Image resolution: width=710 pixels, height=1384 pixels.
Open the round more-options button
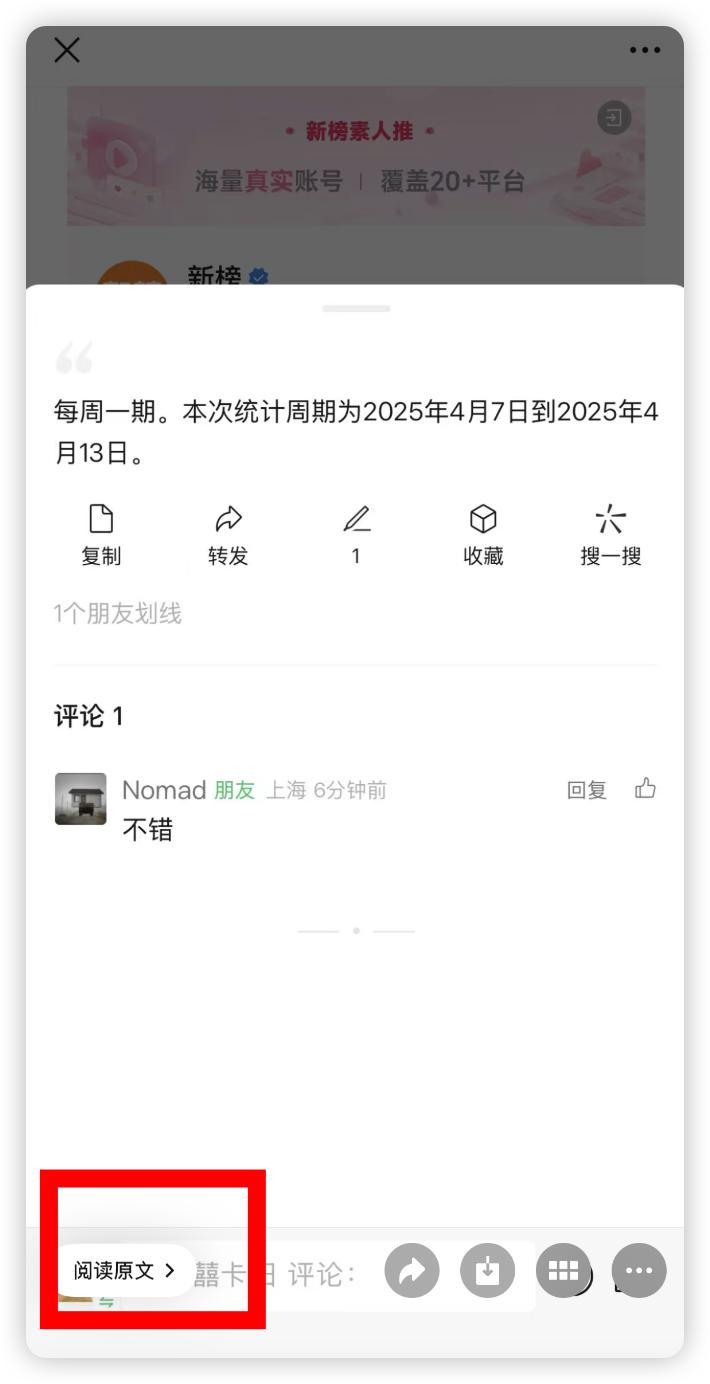coord(639,1271)
